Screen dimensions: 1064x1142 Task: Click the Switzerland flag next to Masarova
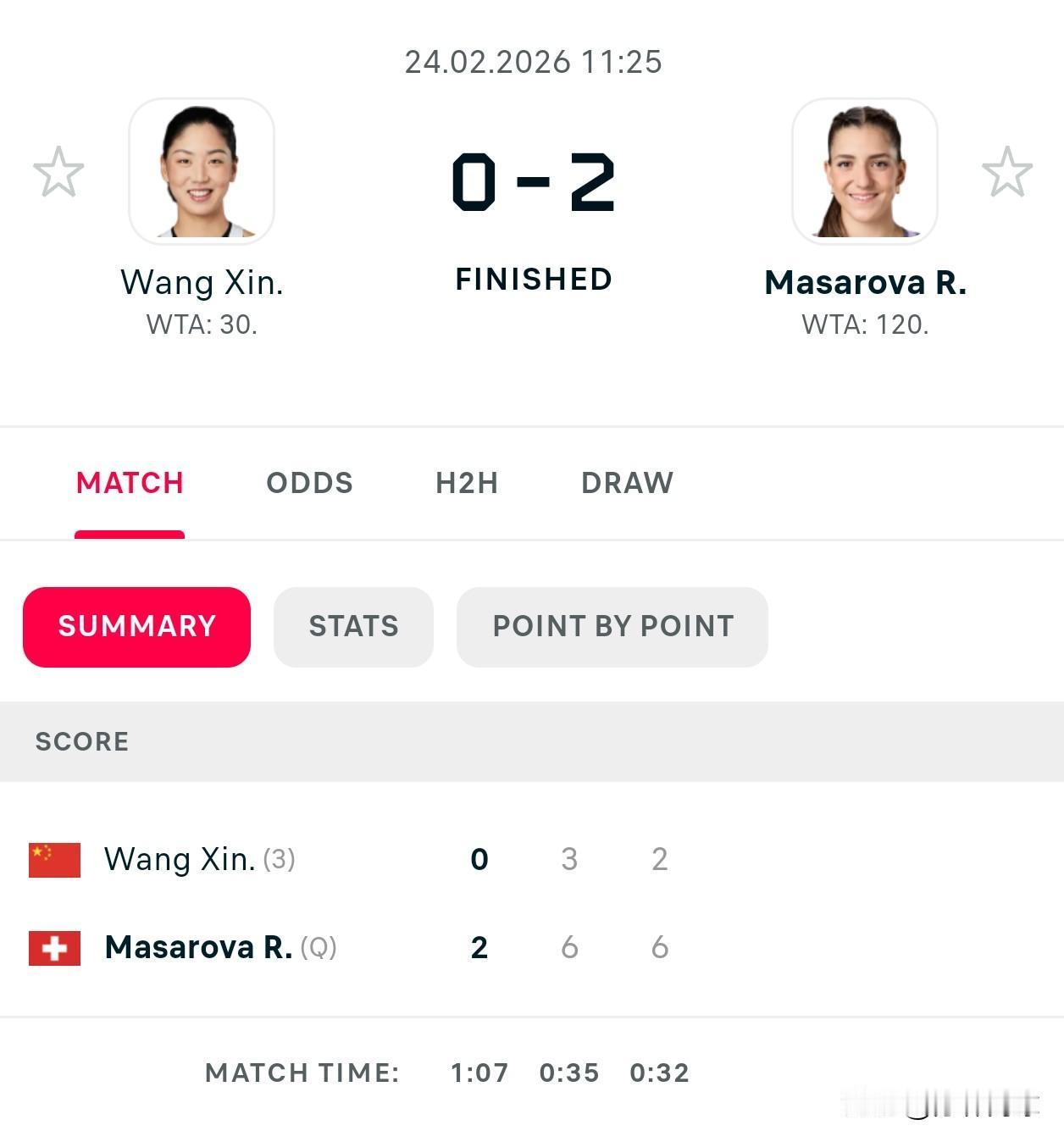point(54,948)
